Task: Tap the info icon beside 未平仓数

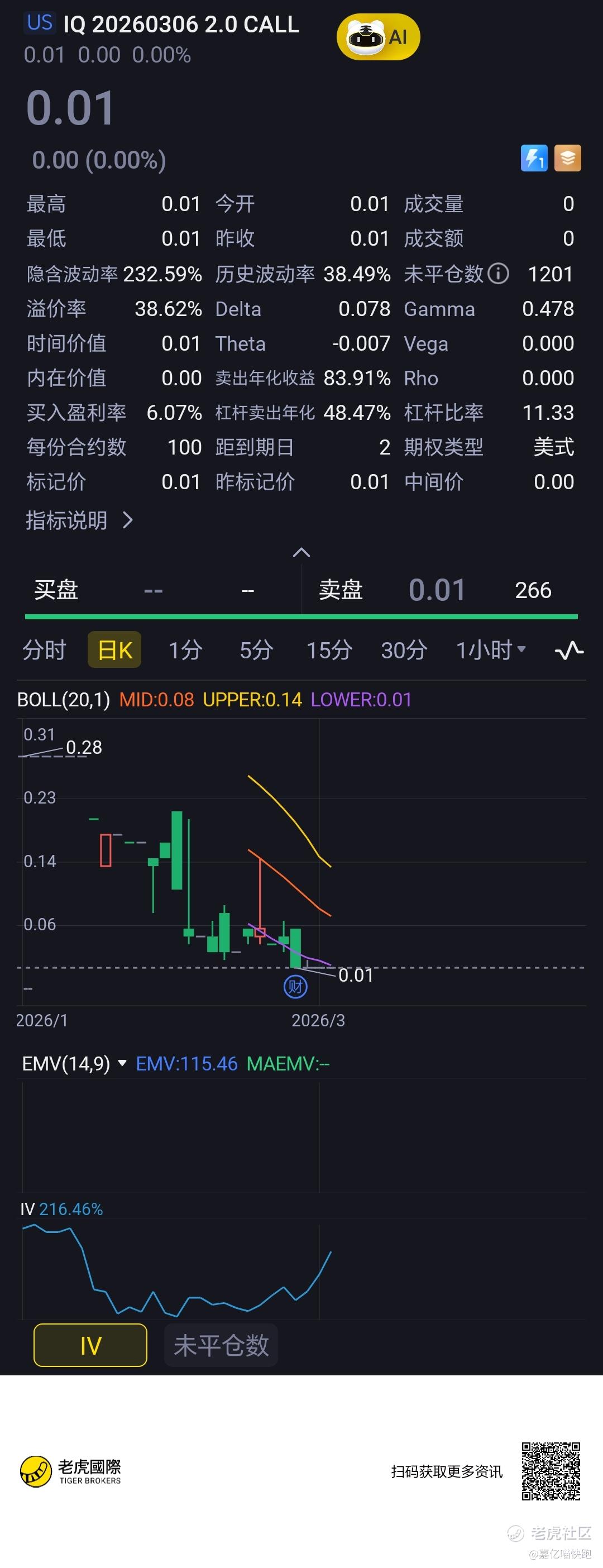Action: pos(499,274)
